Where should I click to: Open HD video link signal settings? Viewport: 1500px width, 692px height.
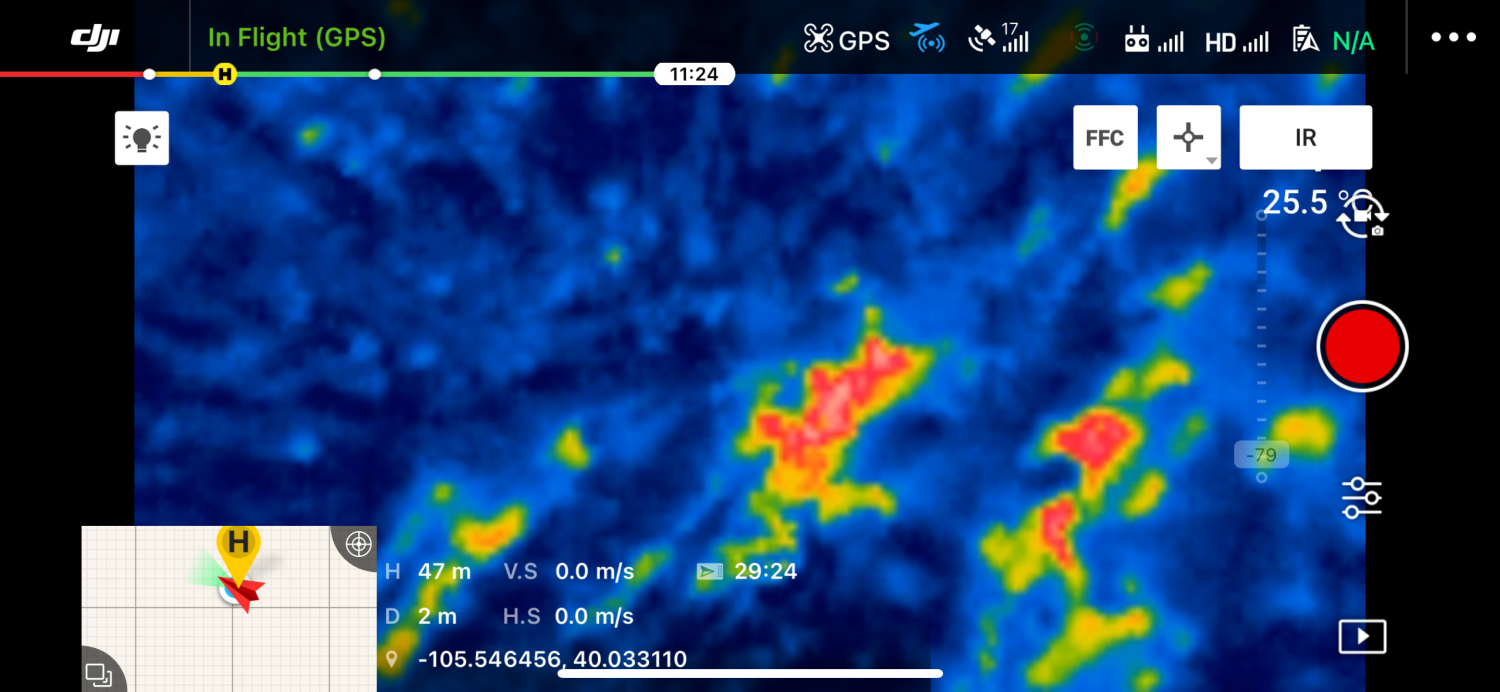(1236, 41)
